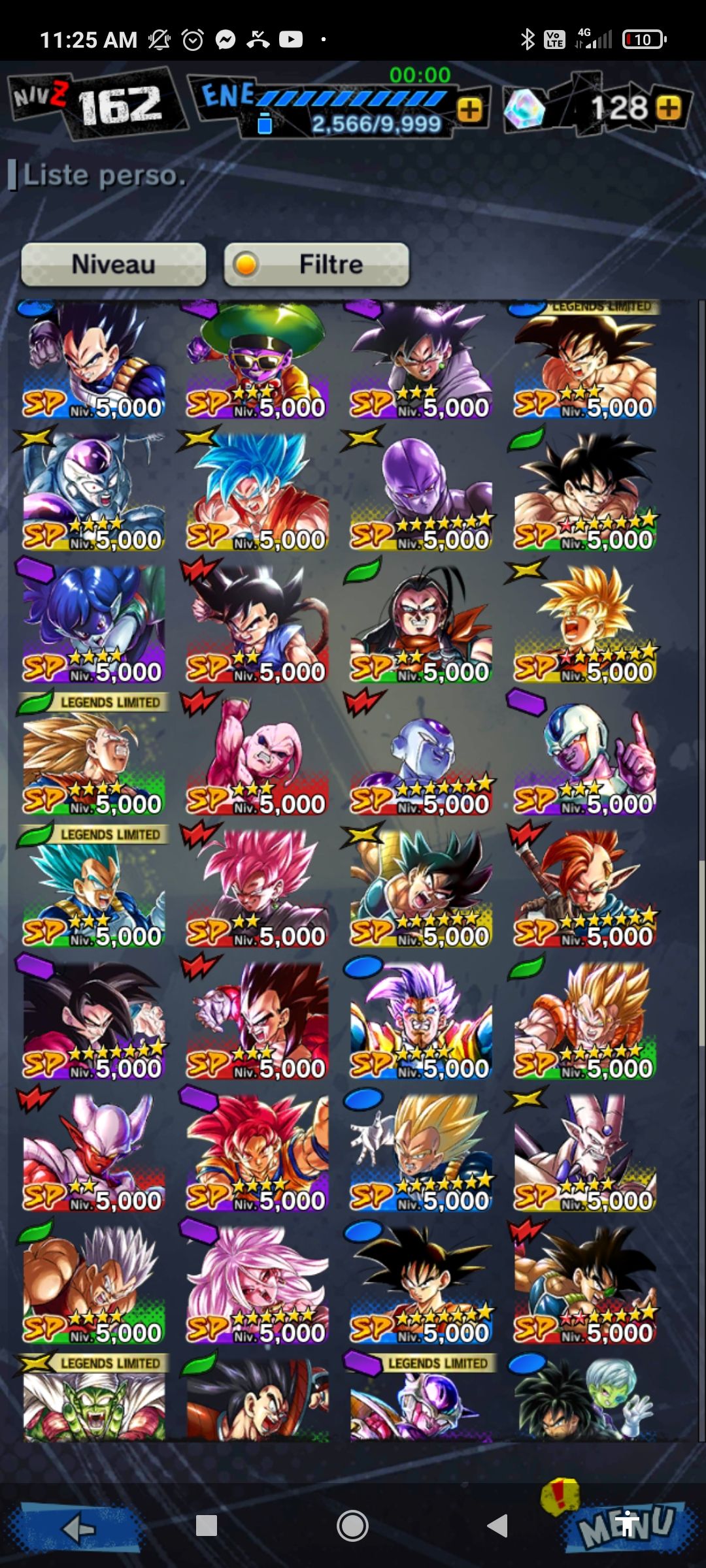This screenshot has width=706, height=1568.
Task: Open the Super Saiyan Rosé Goku Black card
Action: point(258,890)
